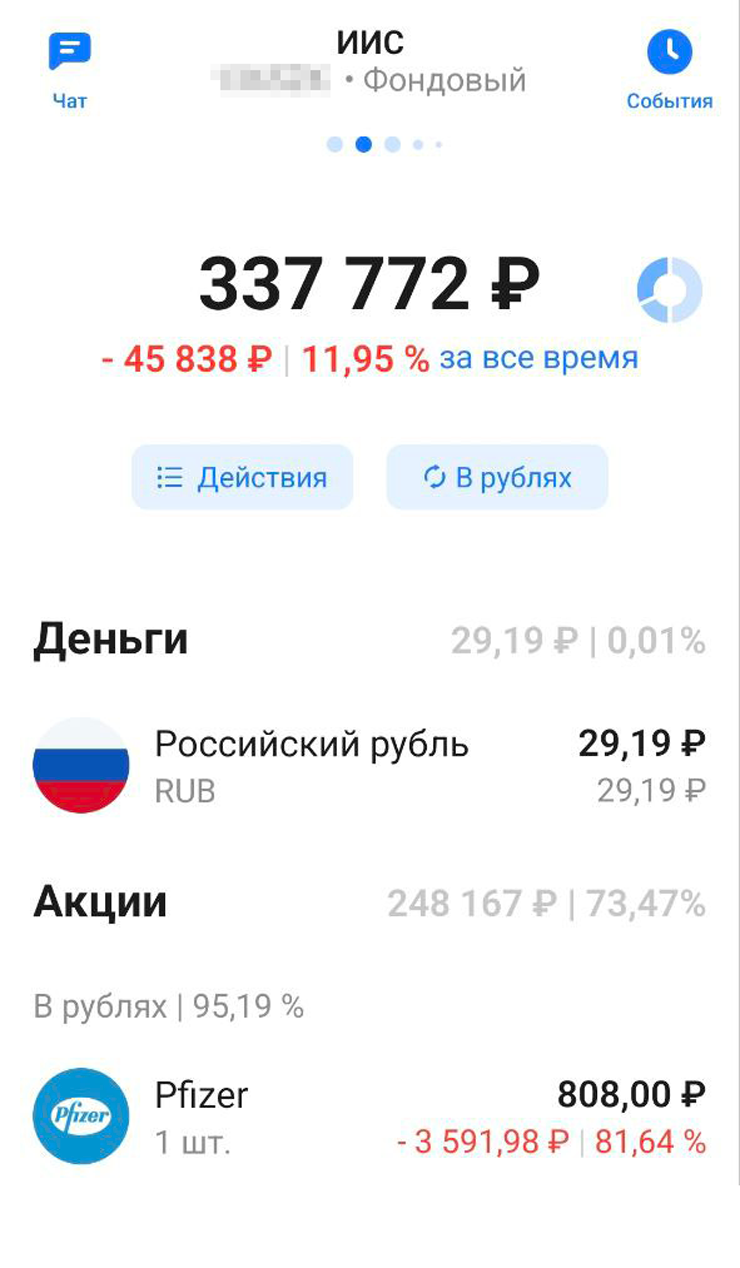
Task: Tap the Действия actions button
Action: (x=242, y=477)
